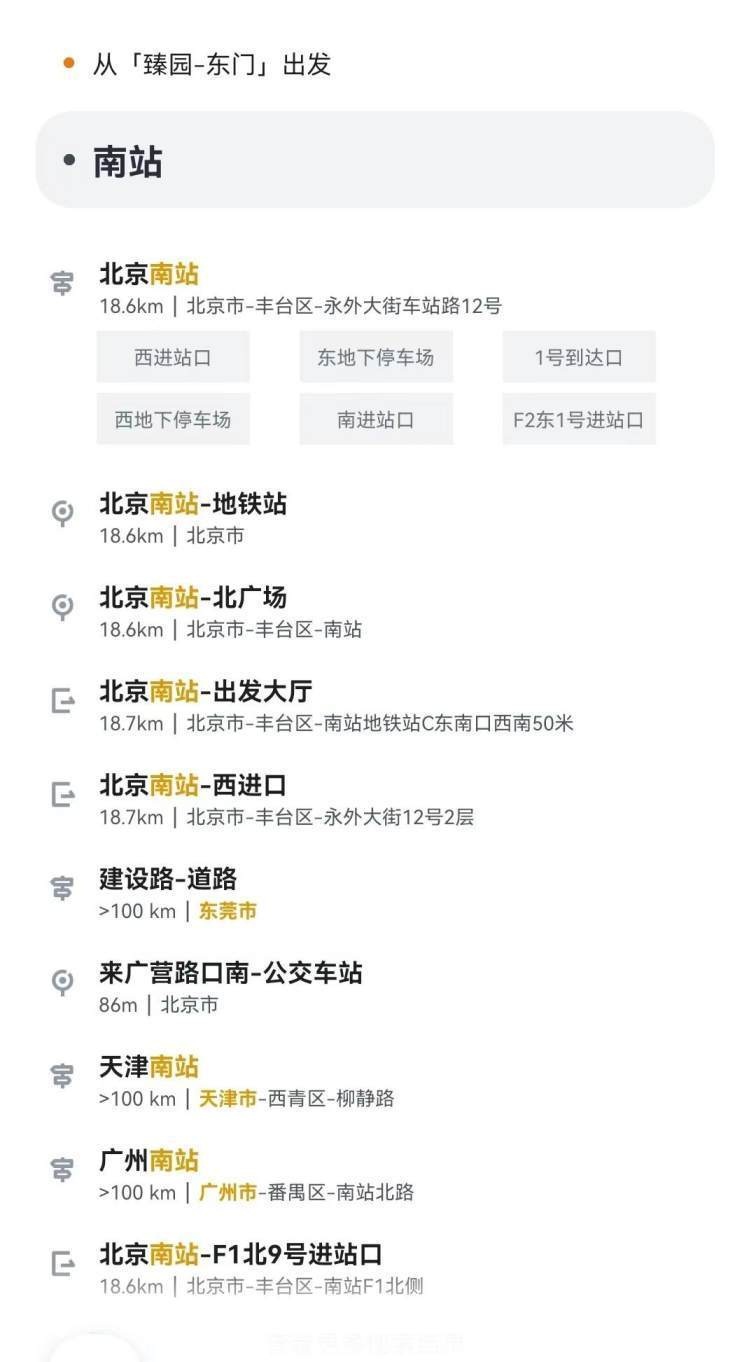The height and width of the screenshot is (1362, 756).
Task: Choose the 1号到达口 chip
Action: click(579, 357)
